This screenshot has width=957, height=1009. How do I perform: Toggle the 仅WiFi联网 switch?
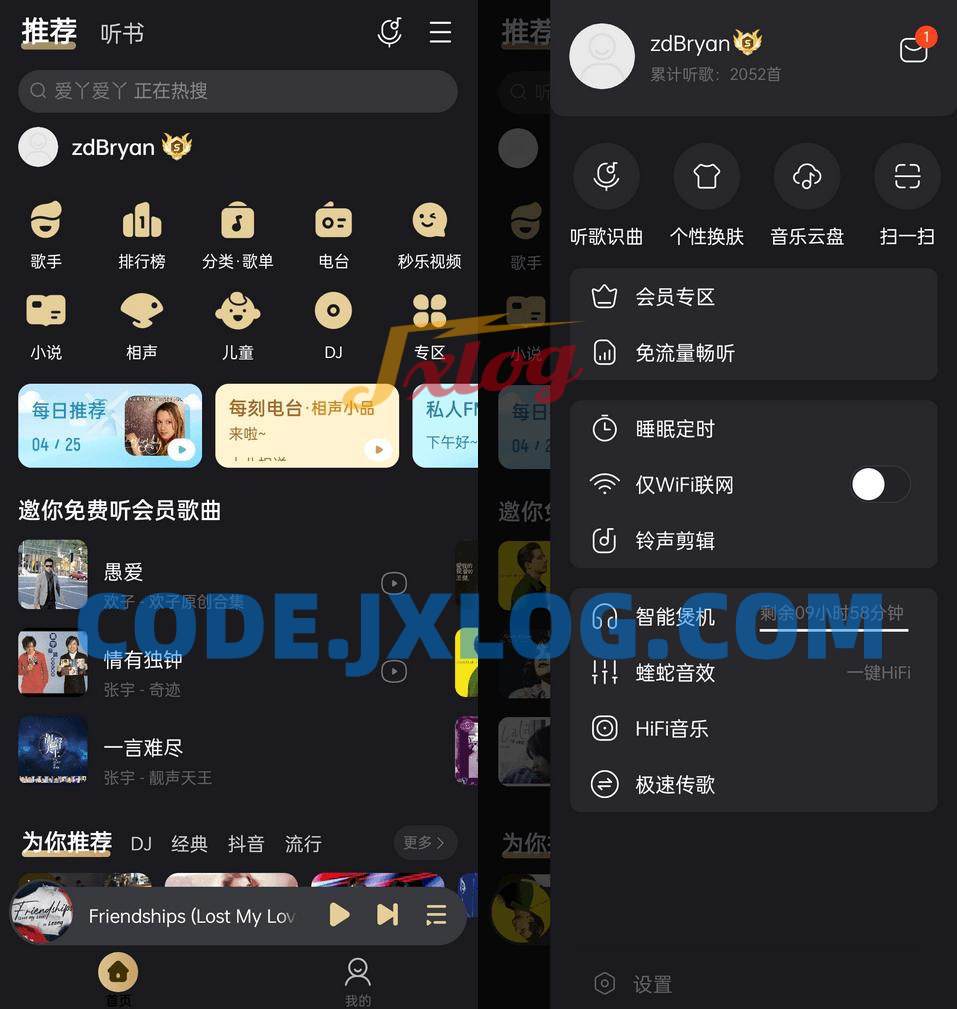(x=880, y=485)
